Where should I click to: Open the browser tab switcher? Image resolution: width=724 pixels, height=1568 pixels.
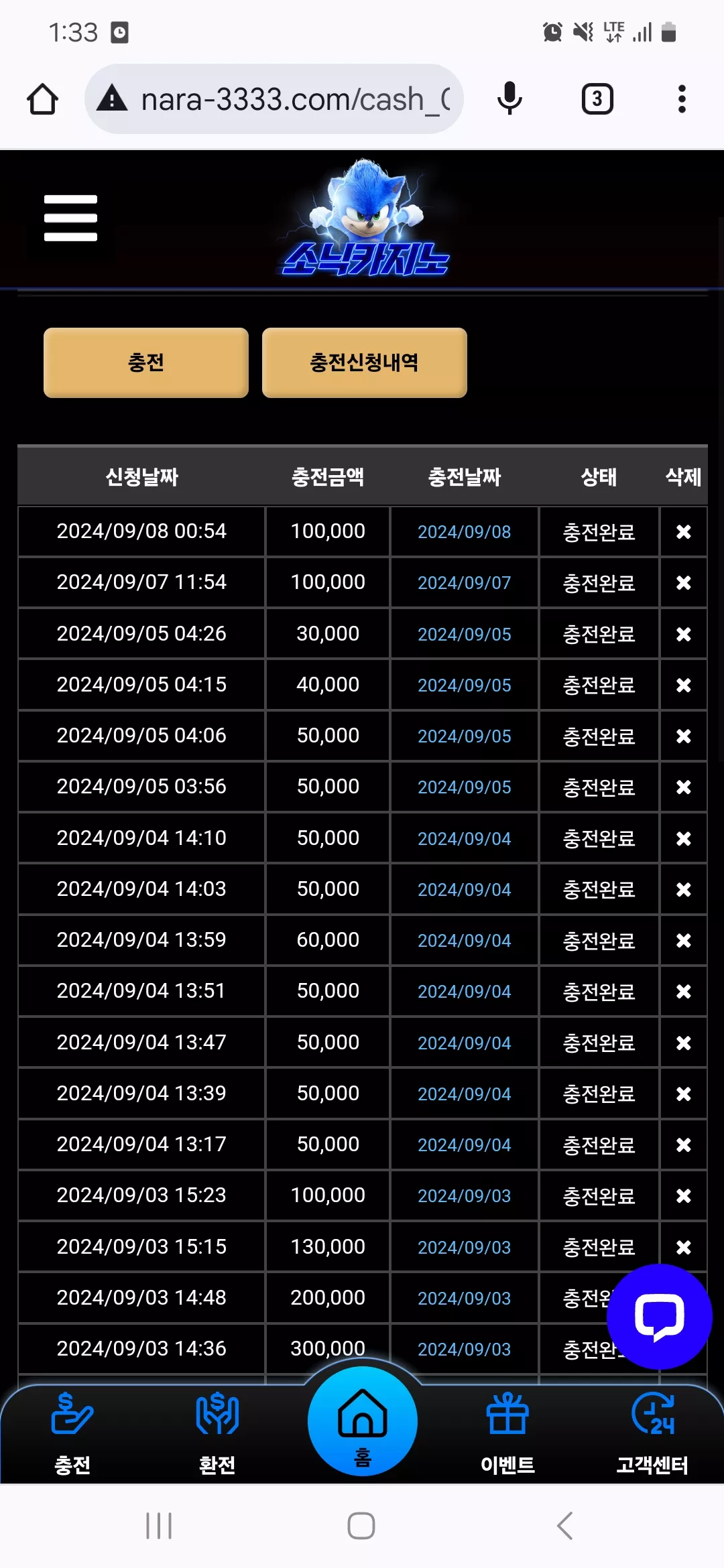[x=597, y=99]
